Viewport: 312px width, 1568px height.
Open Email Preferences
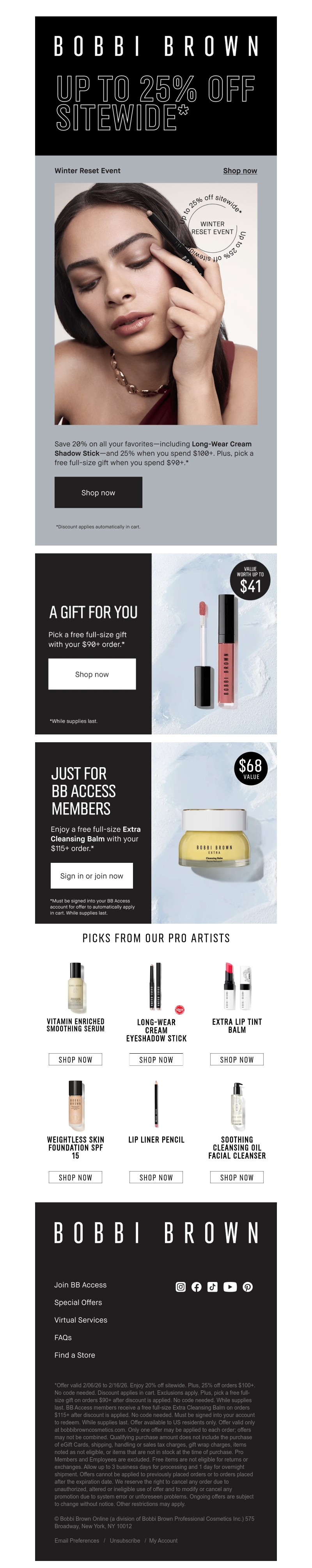[x=76, y=1541]
